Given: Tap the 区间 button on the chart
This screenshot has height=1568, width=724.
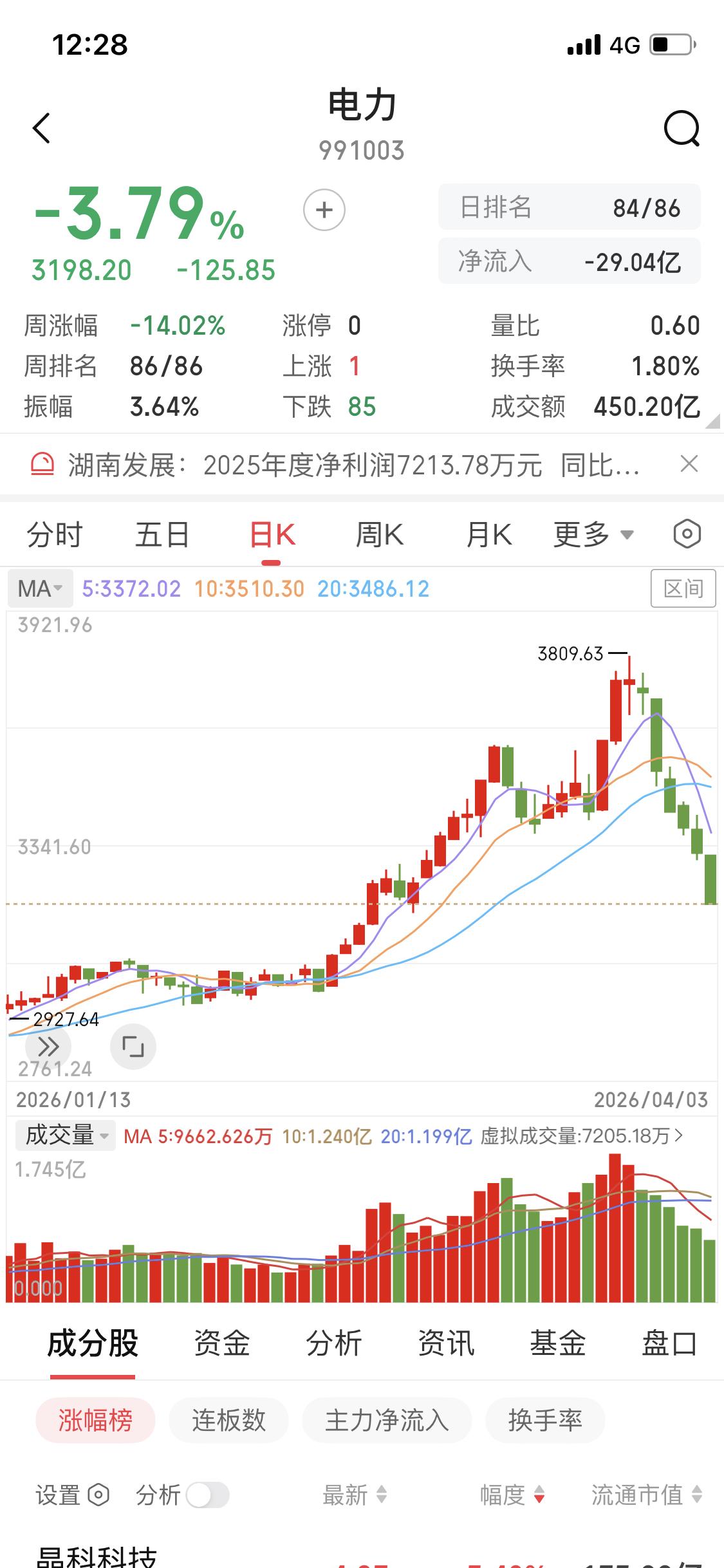Looking at the screenshot, I should coord(684,588).
